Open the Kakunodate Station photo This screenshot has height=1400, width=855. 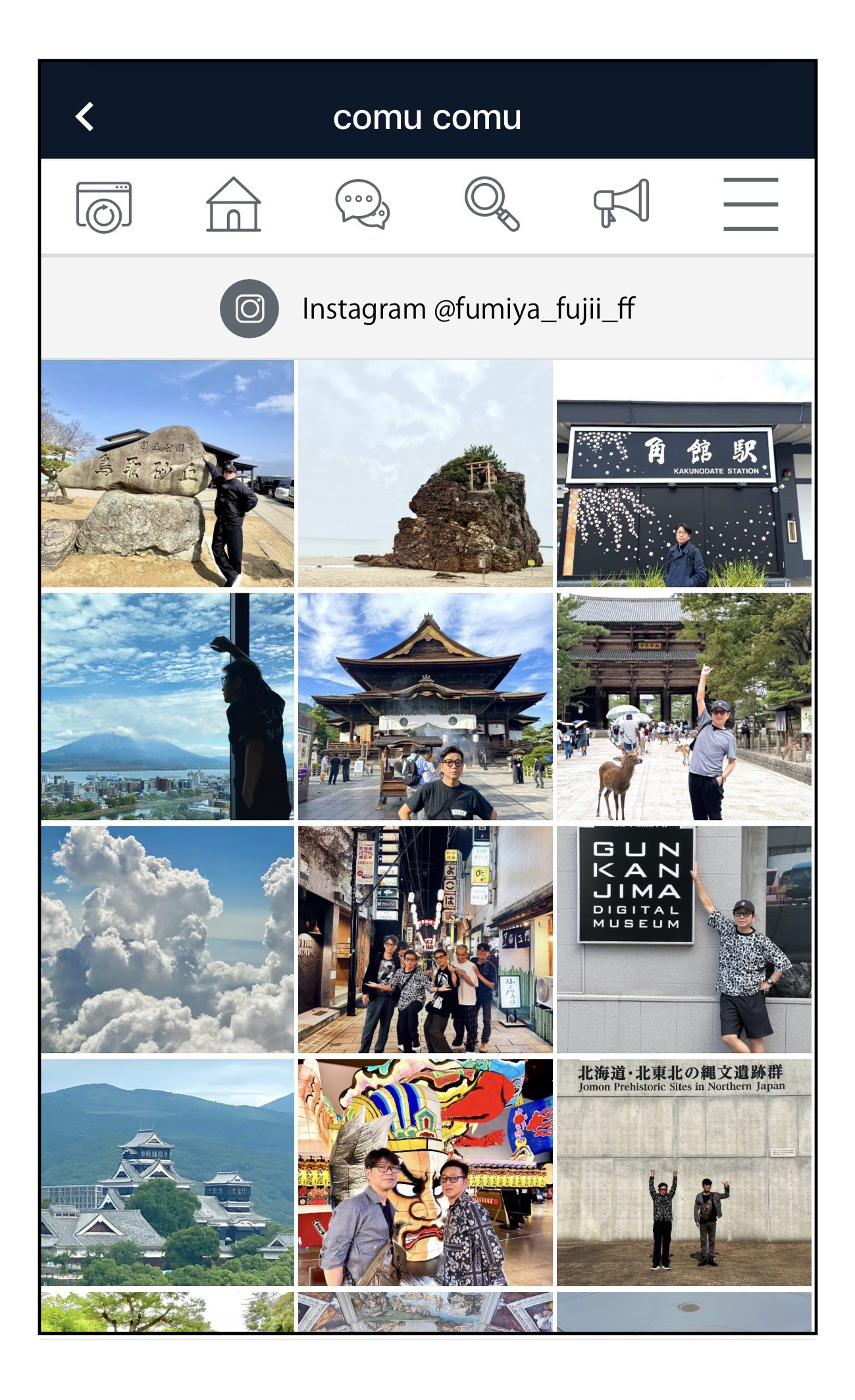pyautogui.click(x=684, y=473)
